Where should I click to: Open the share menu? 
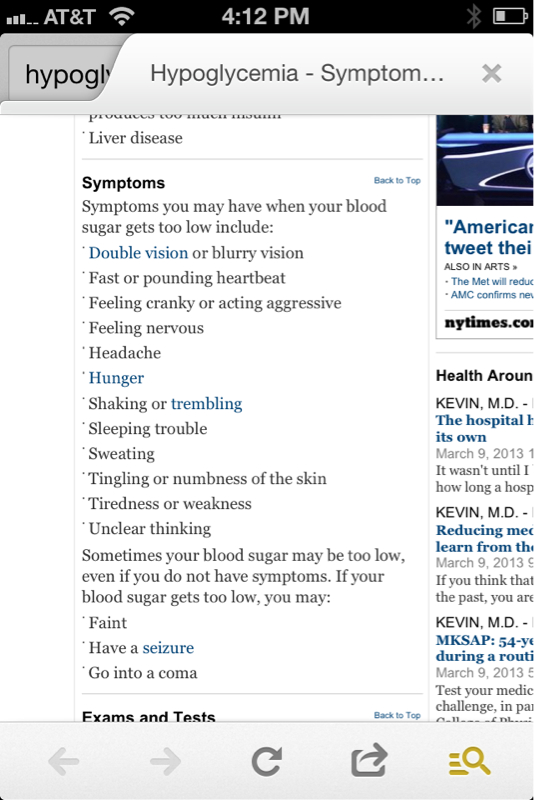[369, 761]
